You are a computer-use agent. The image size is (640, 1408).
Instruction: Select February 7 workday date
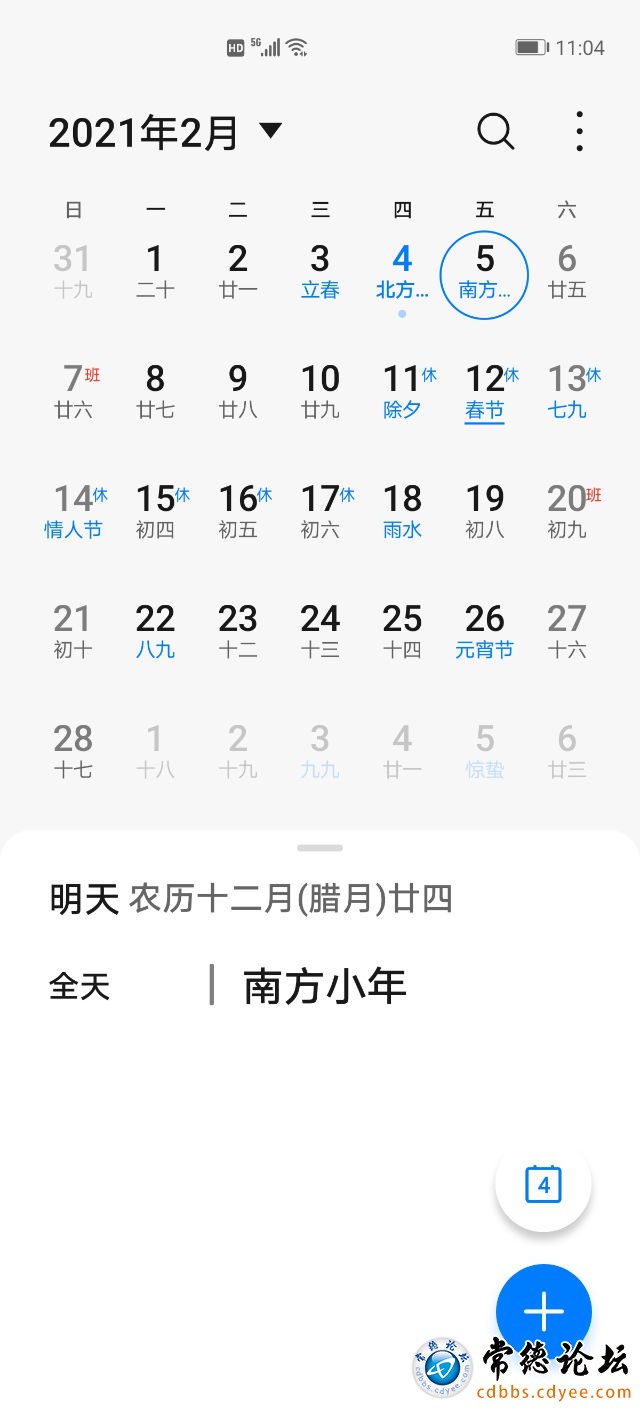click(73, 392)
